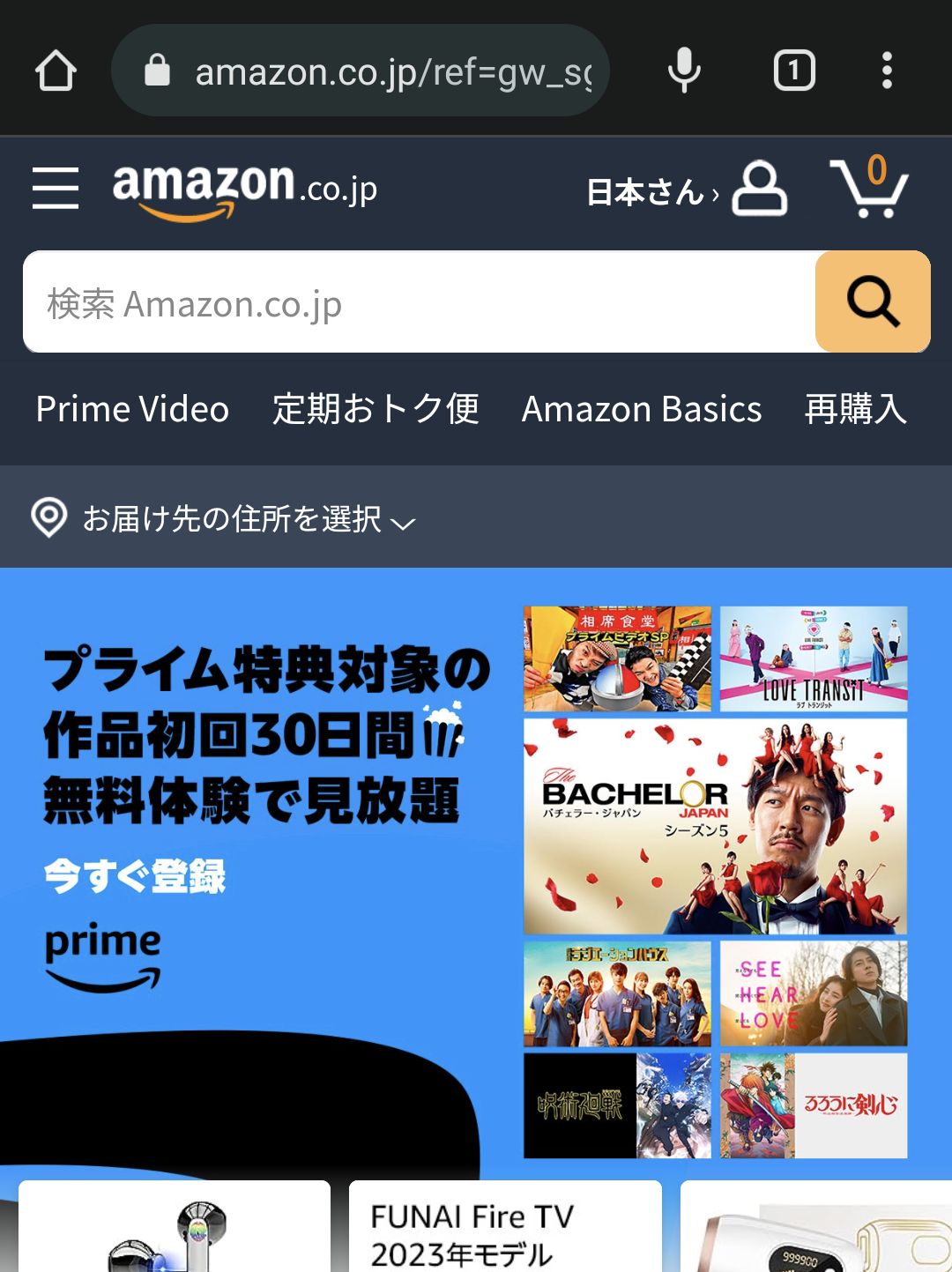Open the shopping cart
This screenshot has height=1272, width=952.
coord(868,187)
